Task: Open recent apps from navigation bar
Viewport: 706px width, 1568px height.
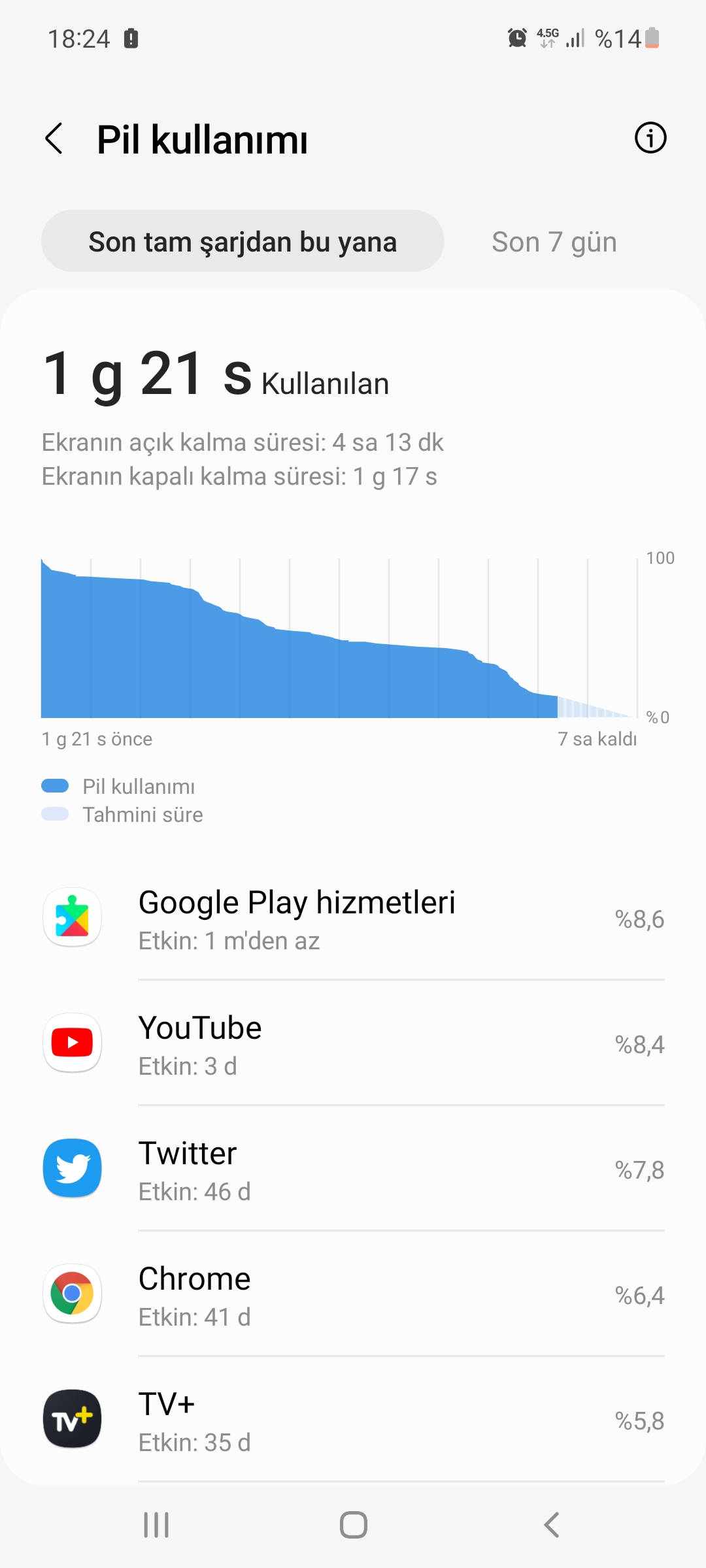Action: 156,1525
